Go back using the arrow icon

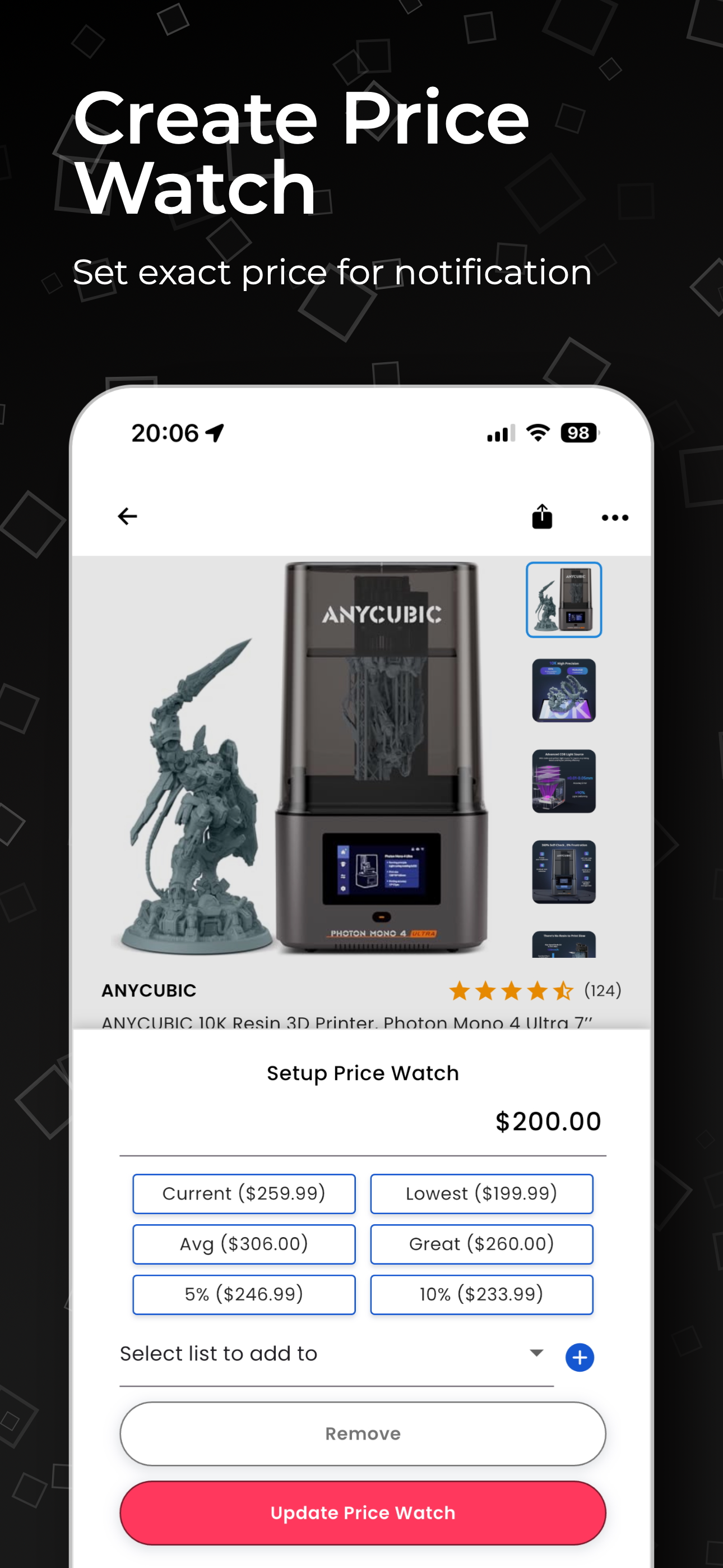click(x=128, y=516)
